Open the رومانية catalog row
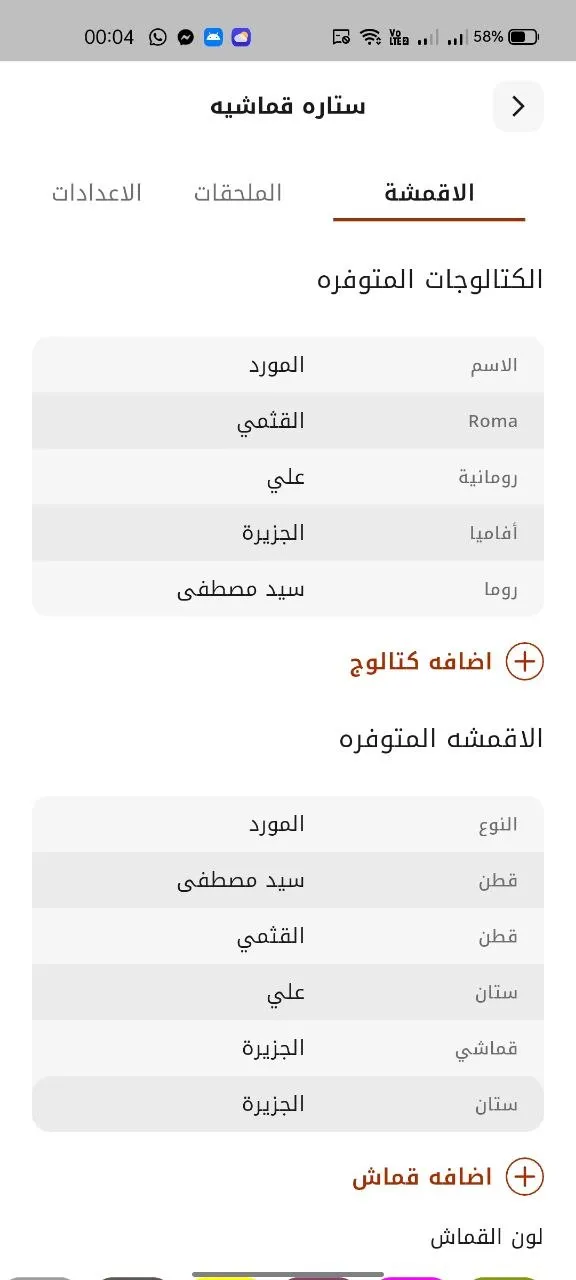 (288, 477)
